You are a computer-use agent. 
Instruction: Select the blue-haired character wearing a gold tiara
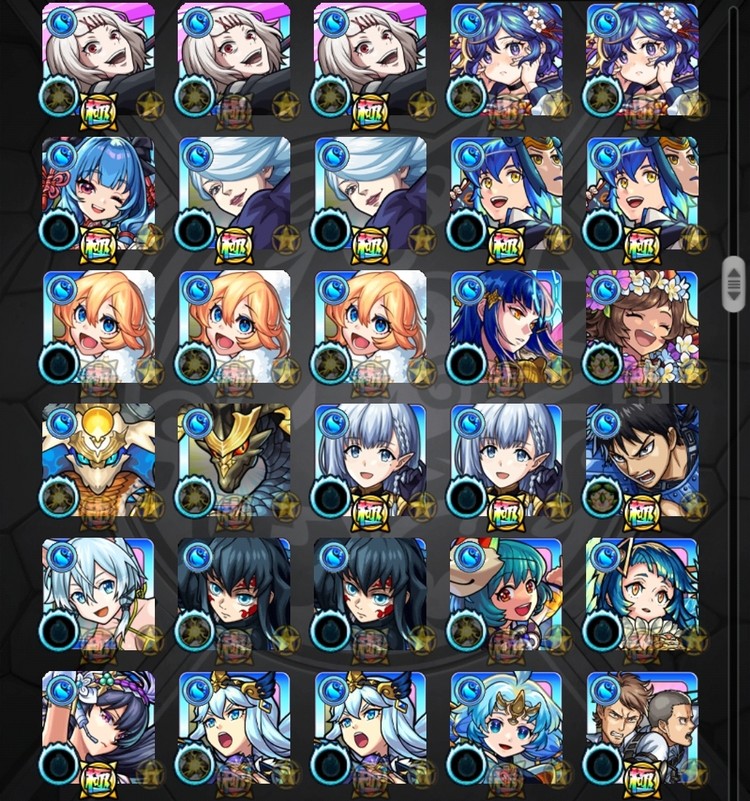click(506, 726)
